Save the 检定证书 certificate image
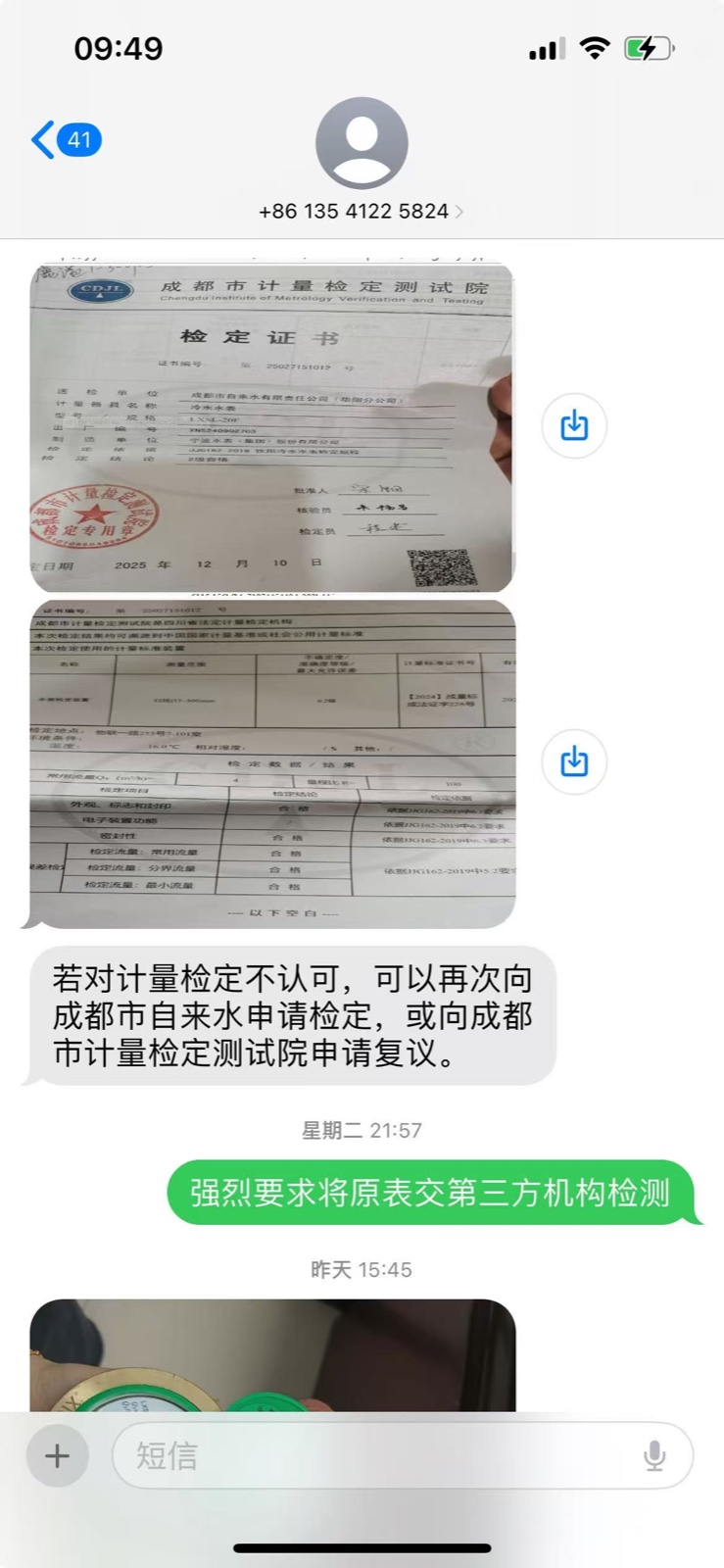Viewport: 724px width, 1568px height. 574,425
